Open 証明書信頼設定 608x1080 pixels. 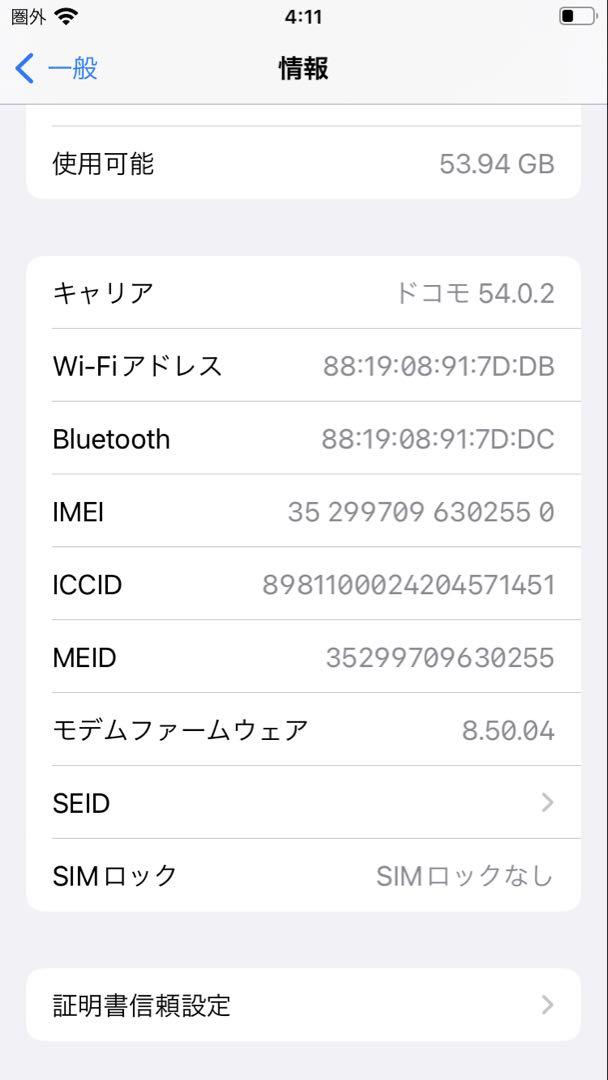pos(303,1005)
